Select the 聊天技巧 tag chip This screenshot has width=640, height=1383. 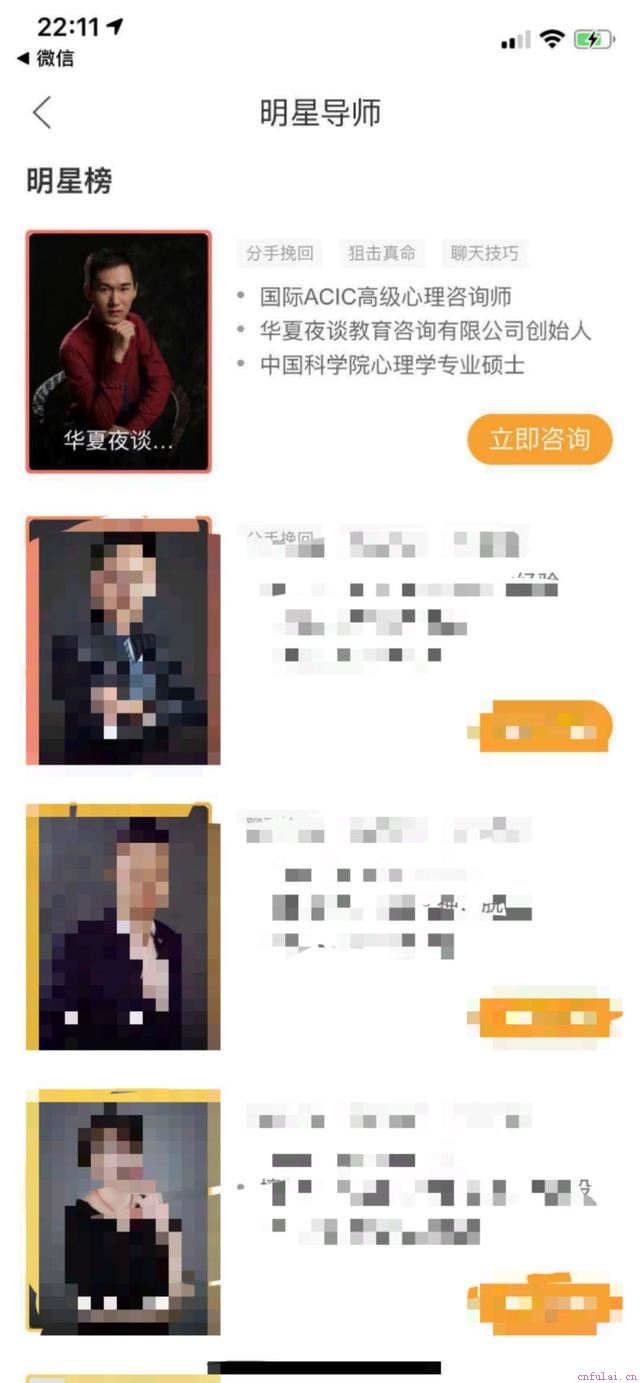[x=484, y=253]
